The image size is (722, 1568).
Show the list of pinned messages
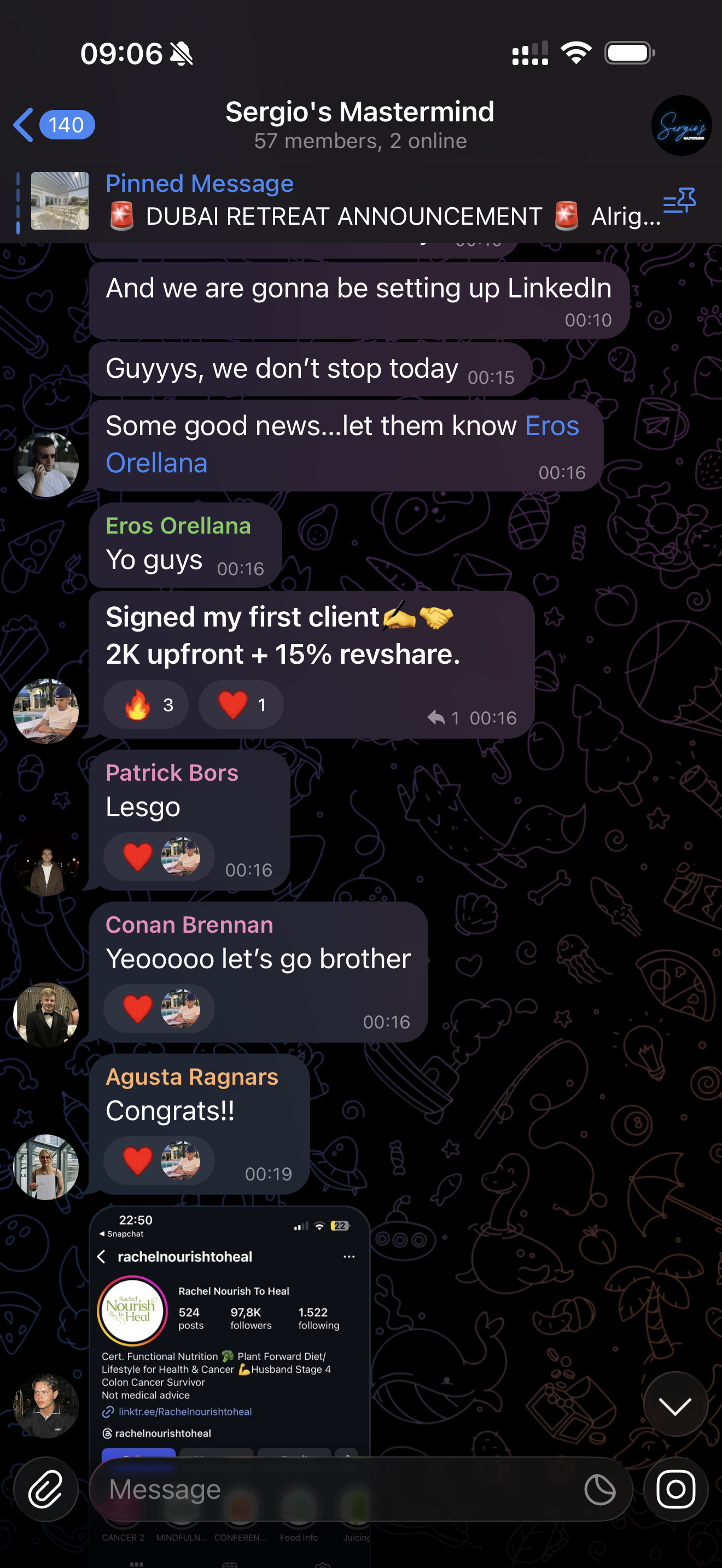click(x=680, y=200)
